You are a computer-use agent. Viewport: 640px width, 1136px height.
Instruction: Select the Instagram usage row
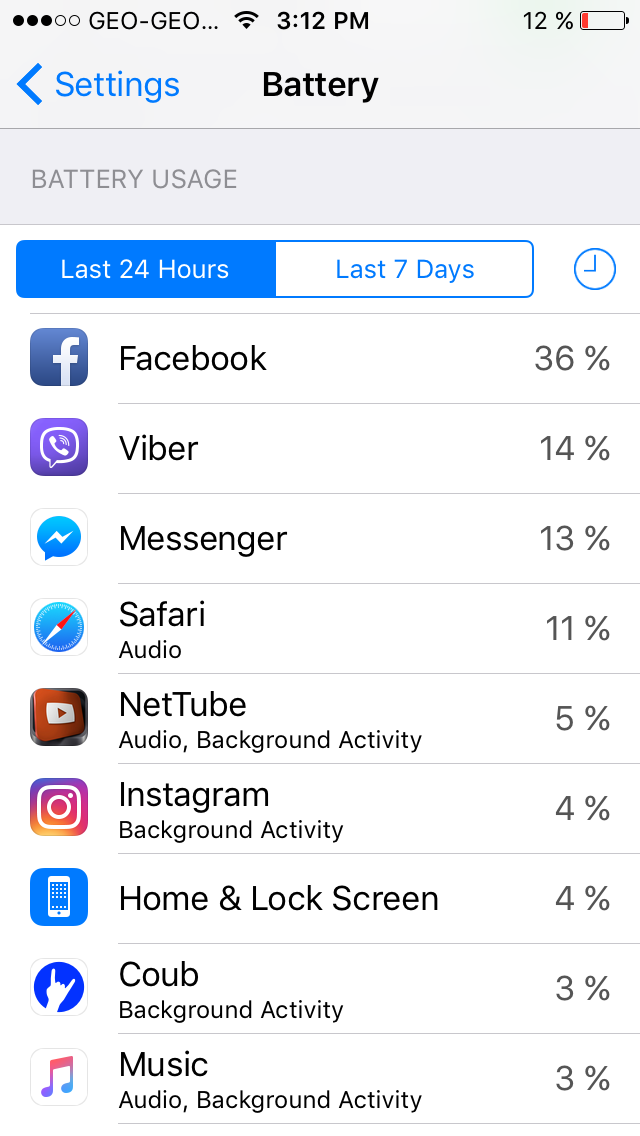pyautogui.click(x=320, y=808)
